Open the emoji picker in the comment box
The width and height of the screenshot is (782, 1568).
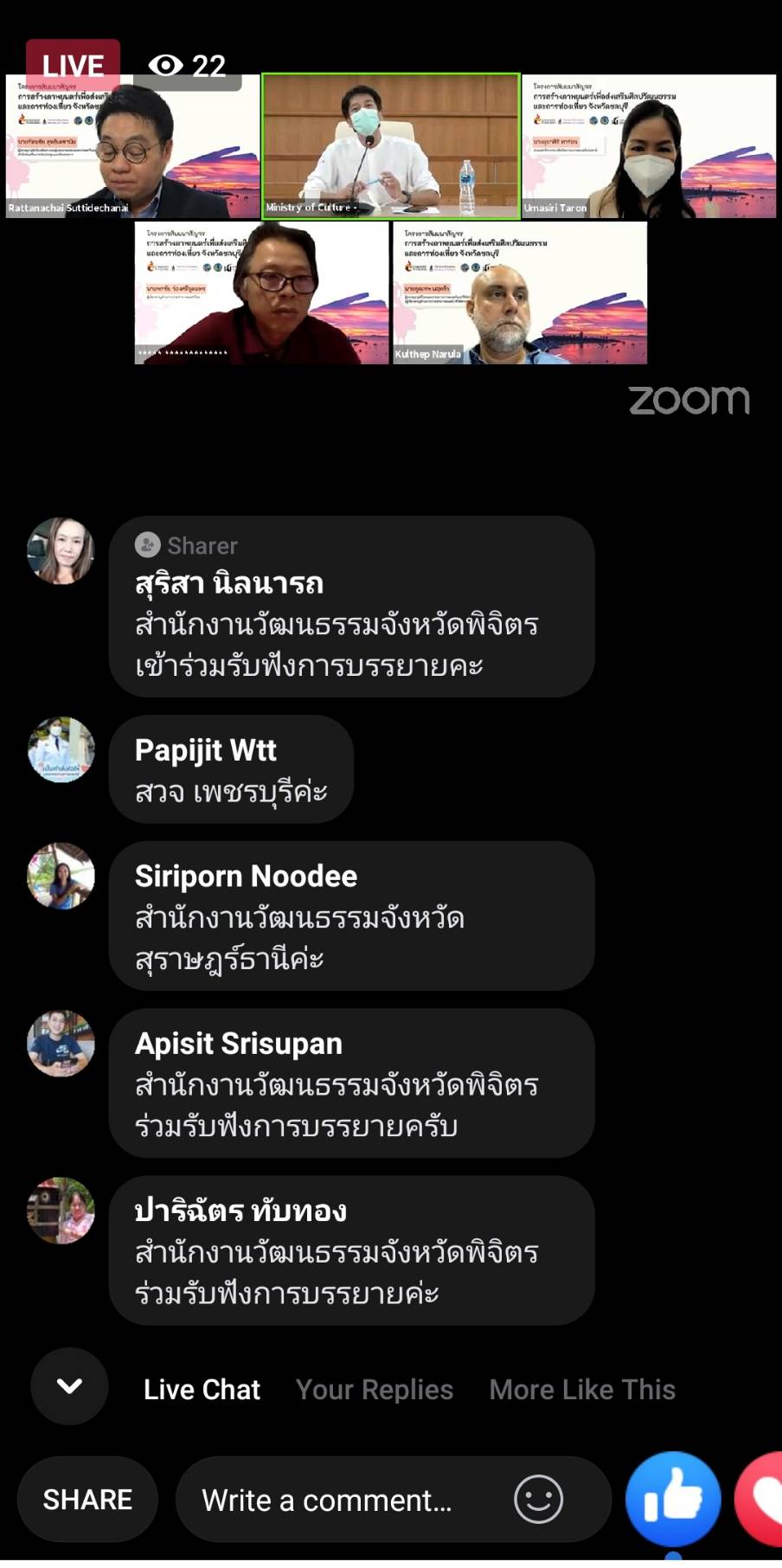(538, 1499)
